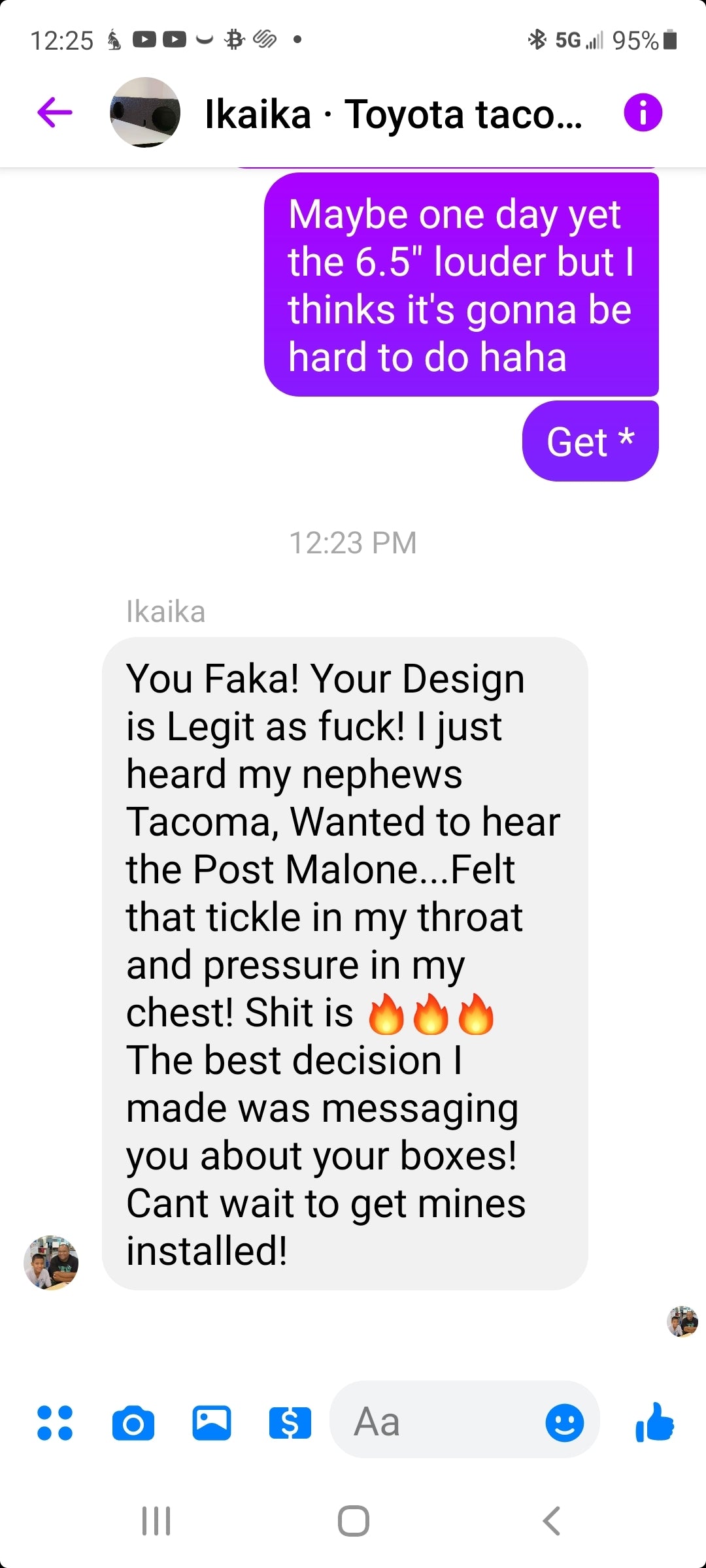The image size is (706, 1568).
Task: Open the Ikaika Toyota taco chat title
Action: 392,114
